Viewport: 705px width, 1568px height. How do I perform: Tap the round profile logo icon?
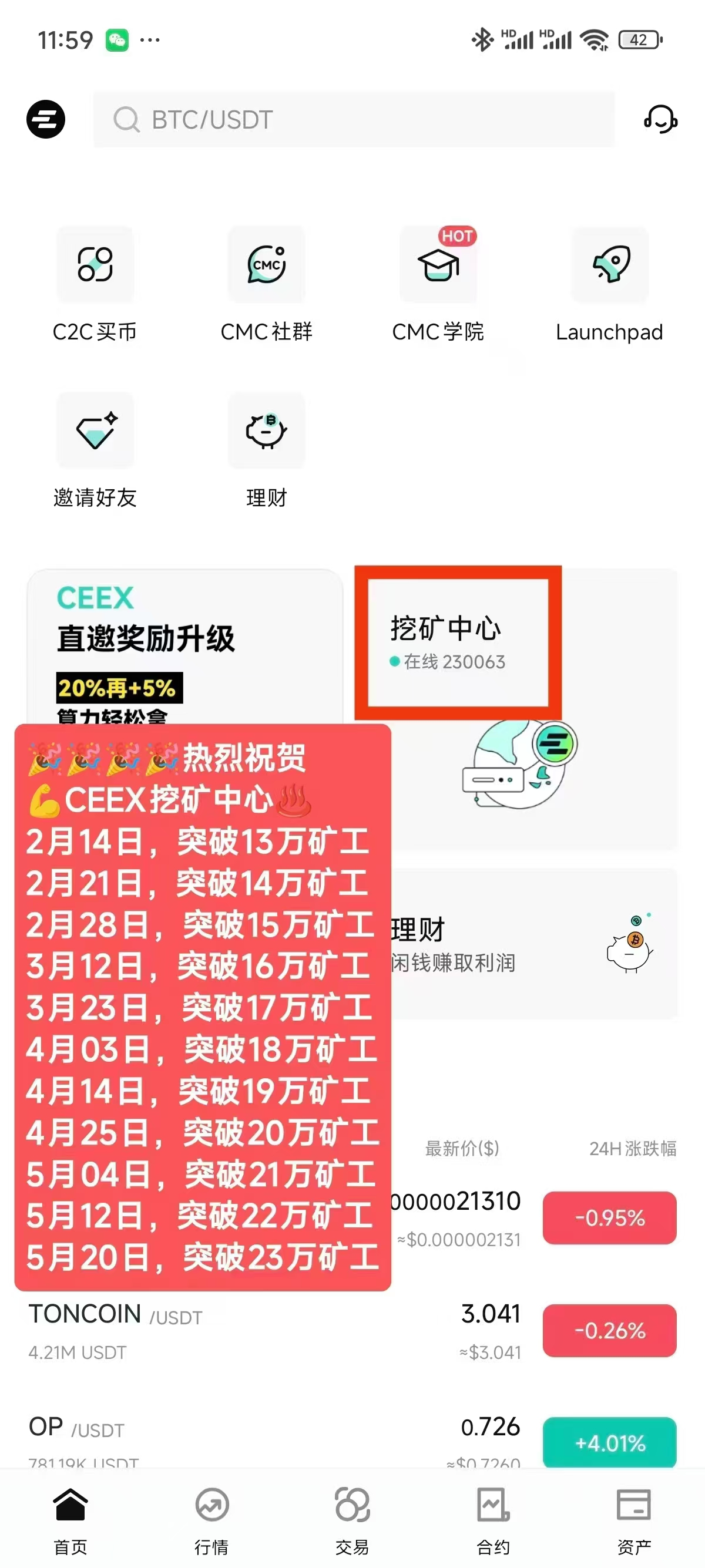[x=46, y=119]
